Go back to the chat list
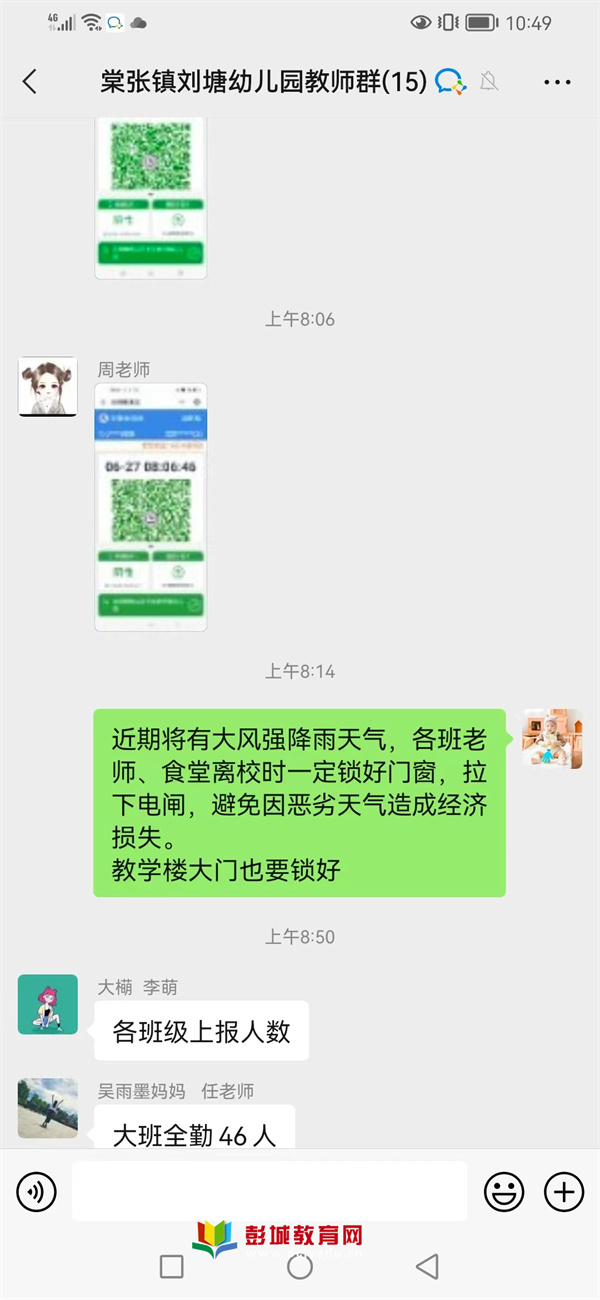600x1300 pixels. [x=30, y=82]
